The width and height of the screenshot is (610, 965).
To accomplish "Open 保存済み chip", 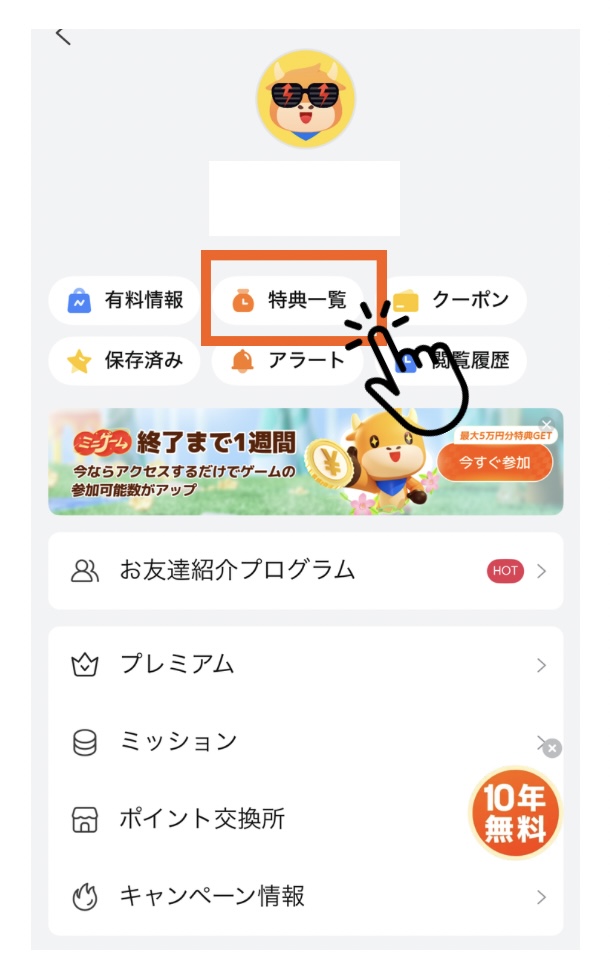I will coord(126,361).
